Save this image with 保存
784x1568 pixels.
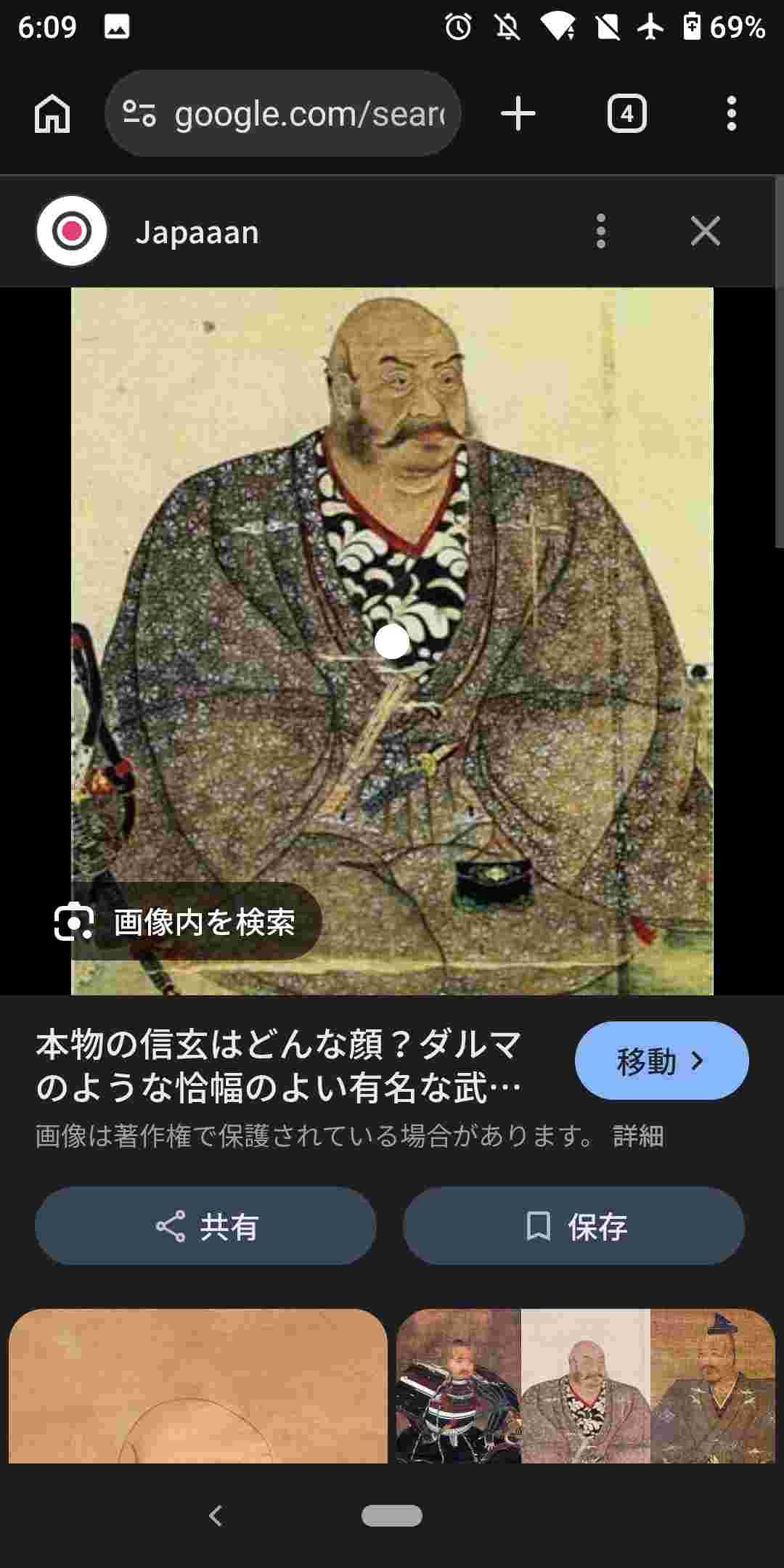click(x=573, y=1226)
